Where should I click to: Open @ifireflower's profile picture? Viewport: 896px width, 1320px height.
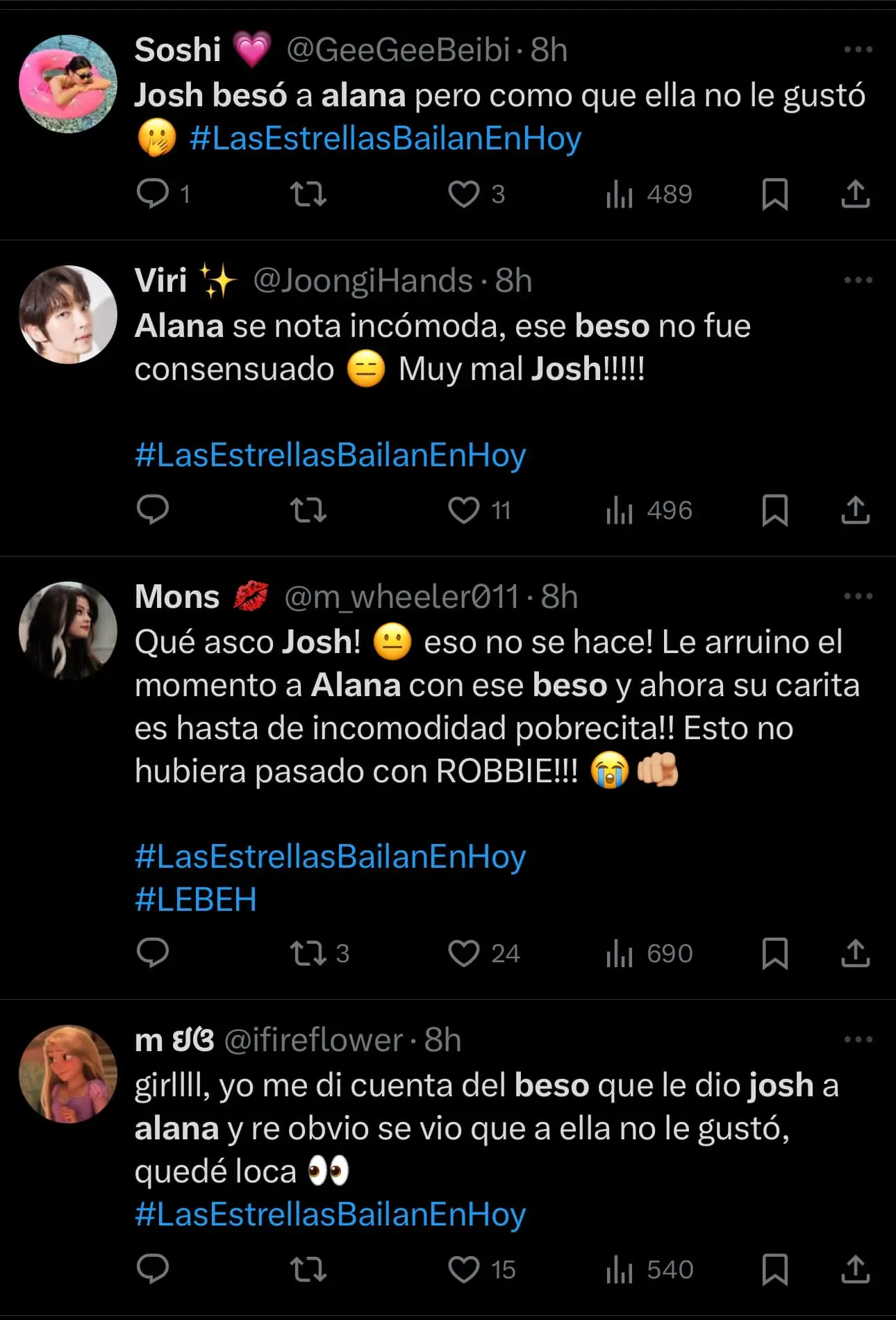[x=68, y=1073]
